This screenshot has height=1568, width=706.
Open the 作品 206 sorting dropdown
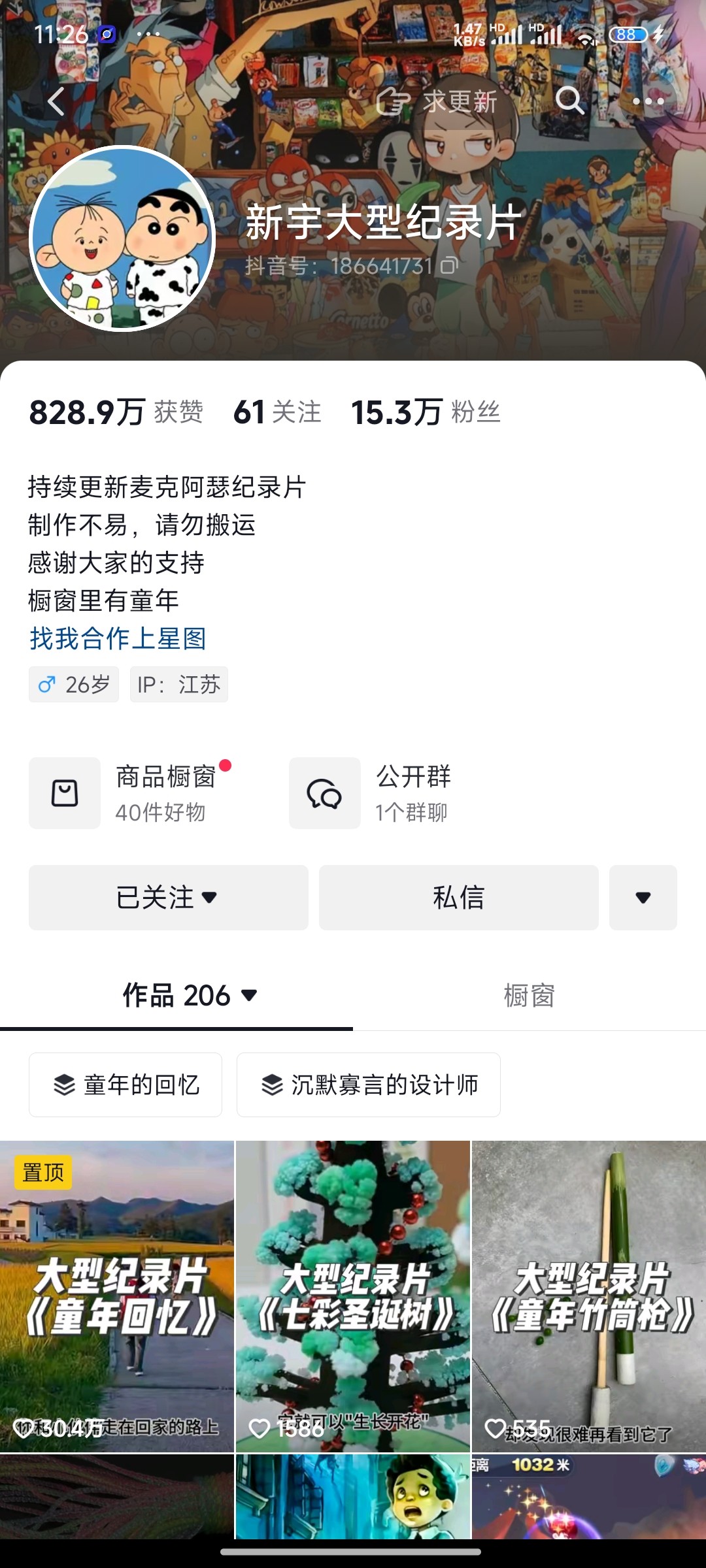pyautogui.click(x=190, y=996)
